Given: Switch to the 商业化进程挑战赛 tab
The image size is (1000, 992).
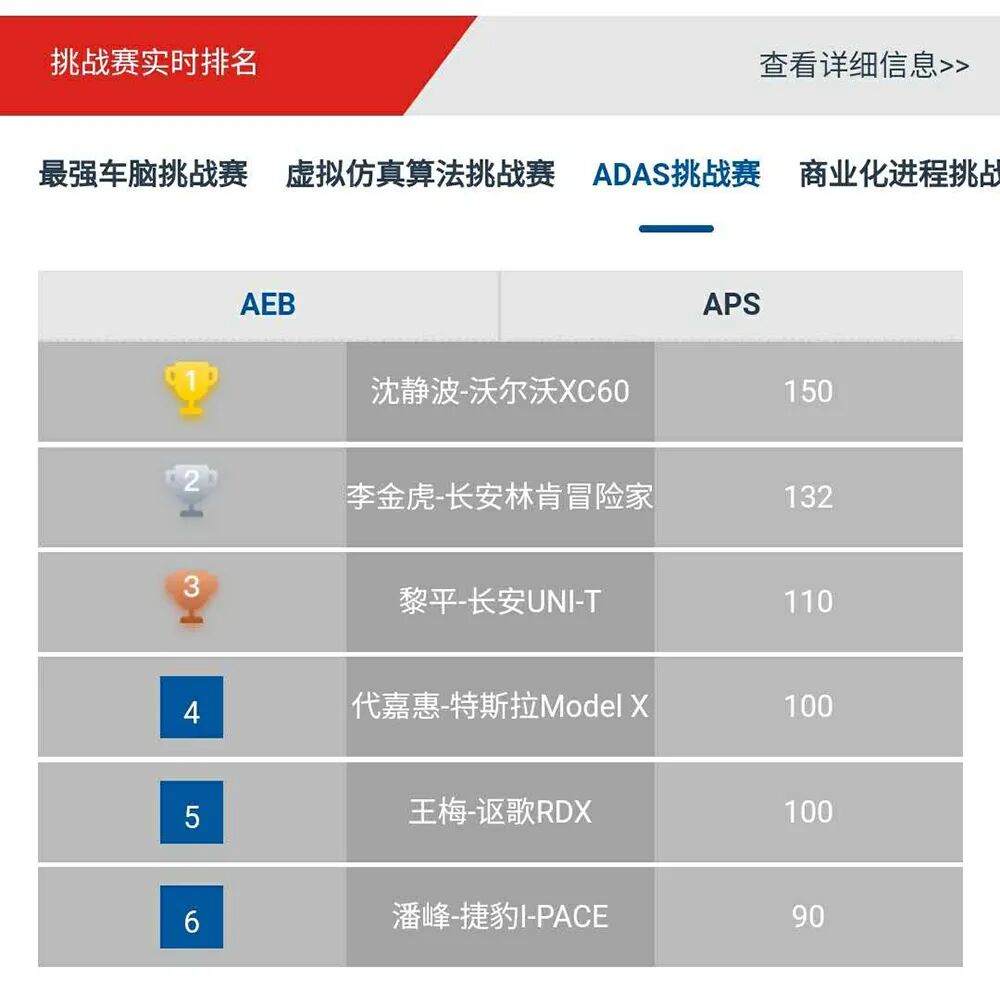Looking at the screenshot, I should point(898,174).
